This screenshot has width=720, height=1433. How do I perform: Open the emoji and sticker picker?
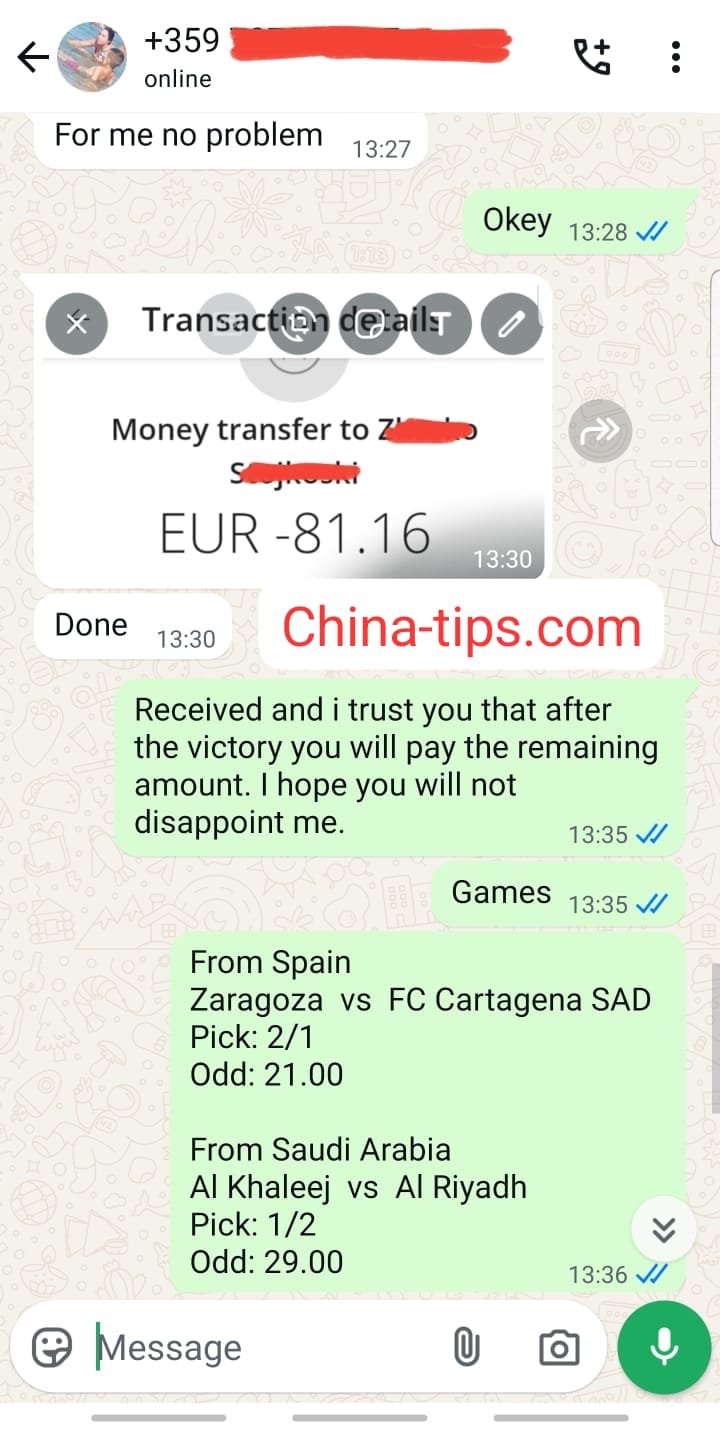coord(52,1347)
